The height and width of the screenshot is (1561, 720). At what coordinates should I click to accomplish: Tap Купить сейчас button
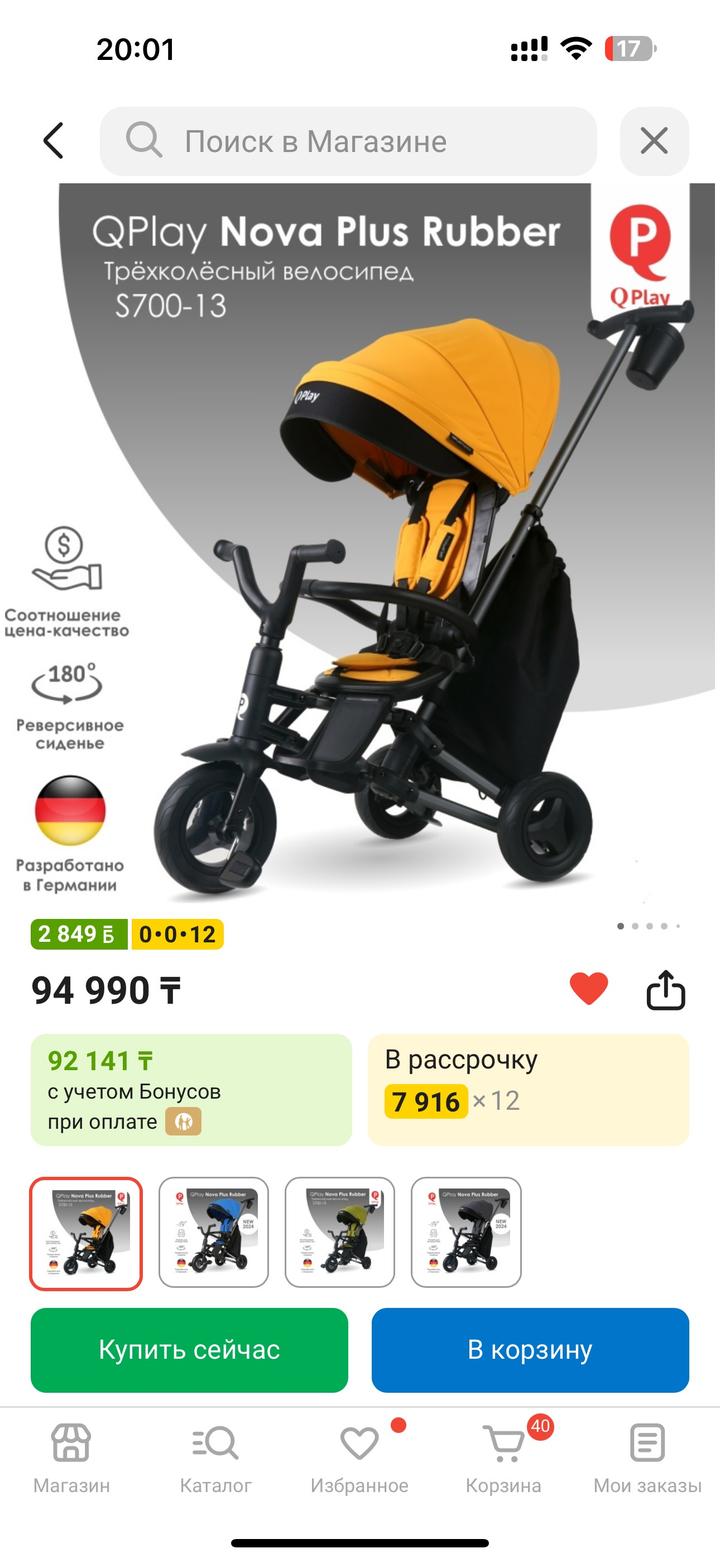[189, 1350]
